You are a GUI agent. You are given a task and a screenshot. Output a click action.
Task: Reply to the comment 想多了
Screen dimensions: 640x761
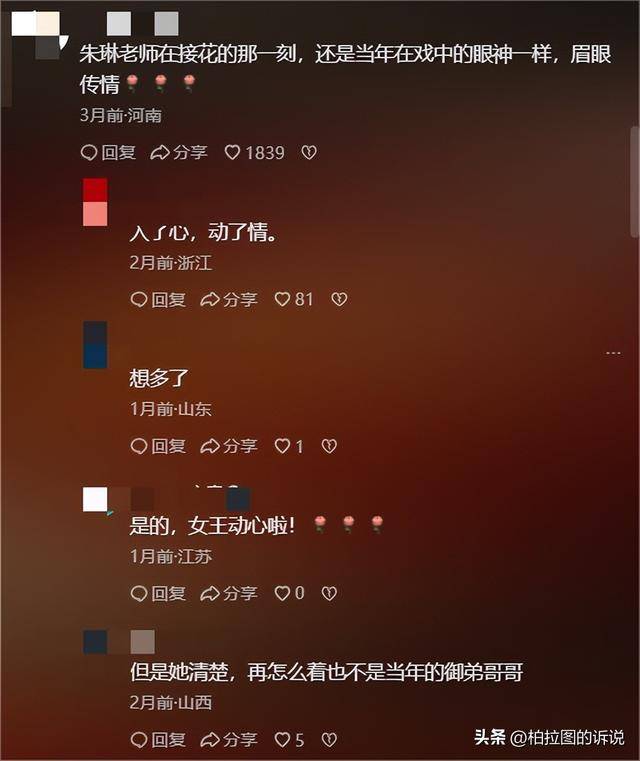[x=158, y=446]
